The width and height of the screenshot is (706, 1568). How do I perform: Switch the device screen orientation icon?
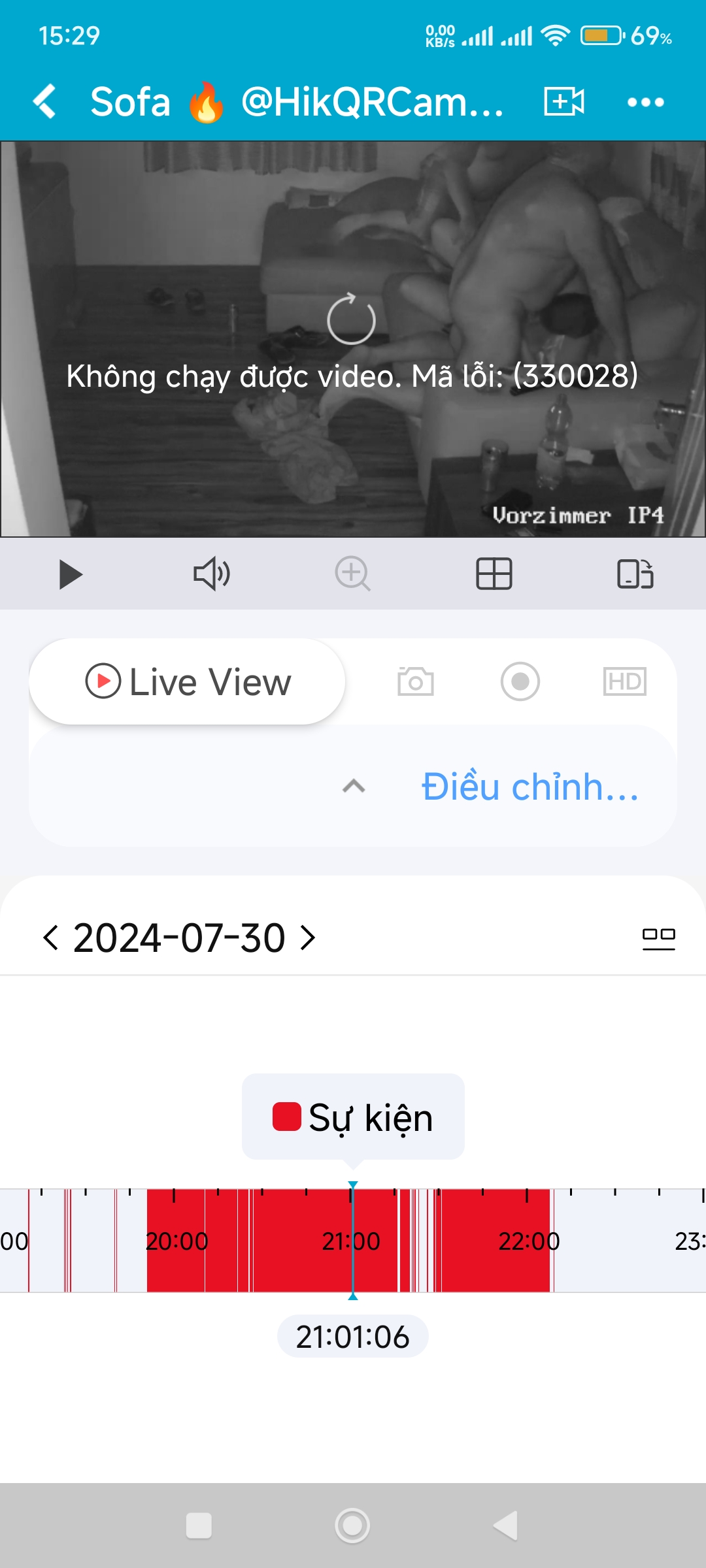635,575
